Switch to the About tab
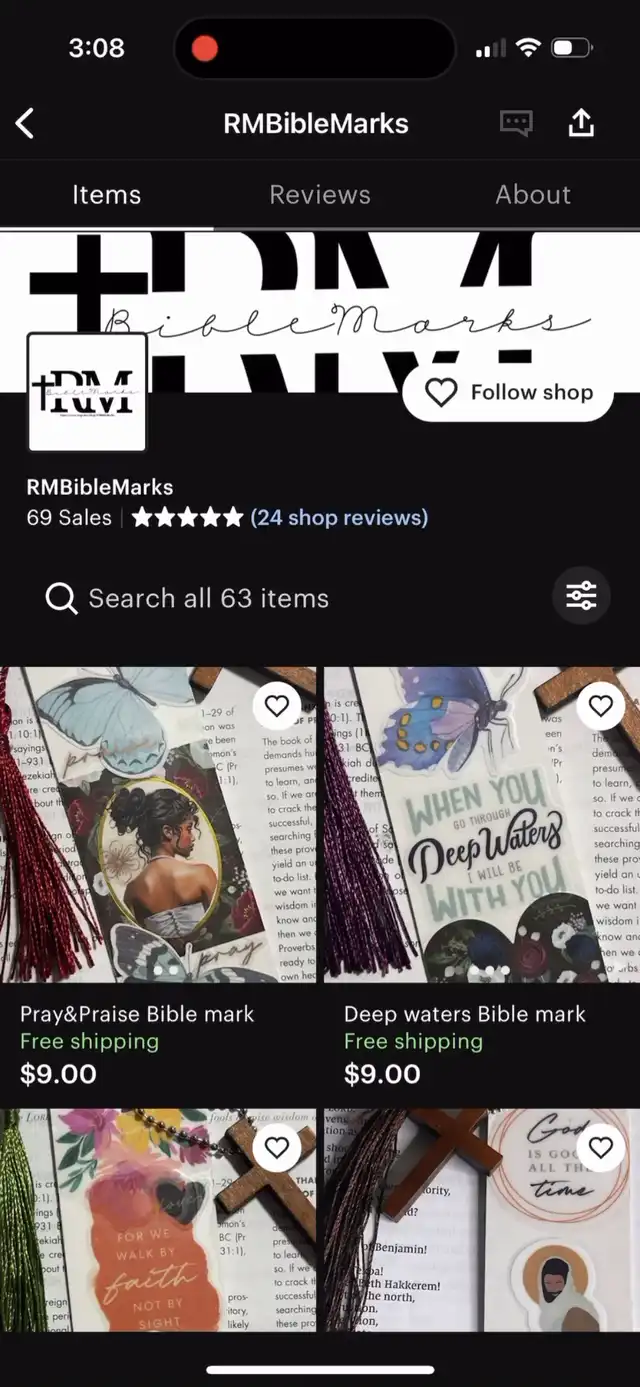 pyautogui.click(x=533, y=195)
